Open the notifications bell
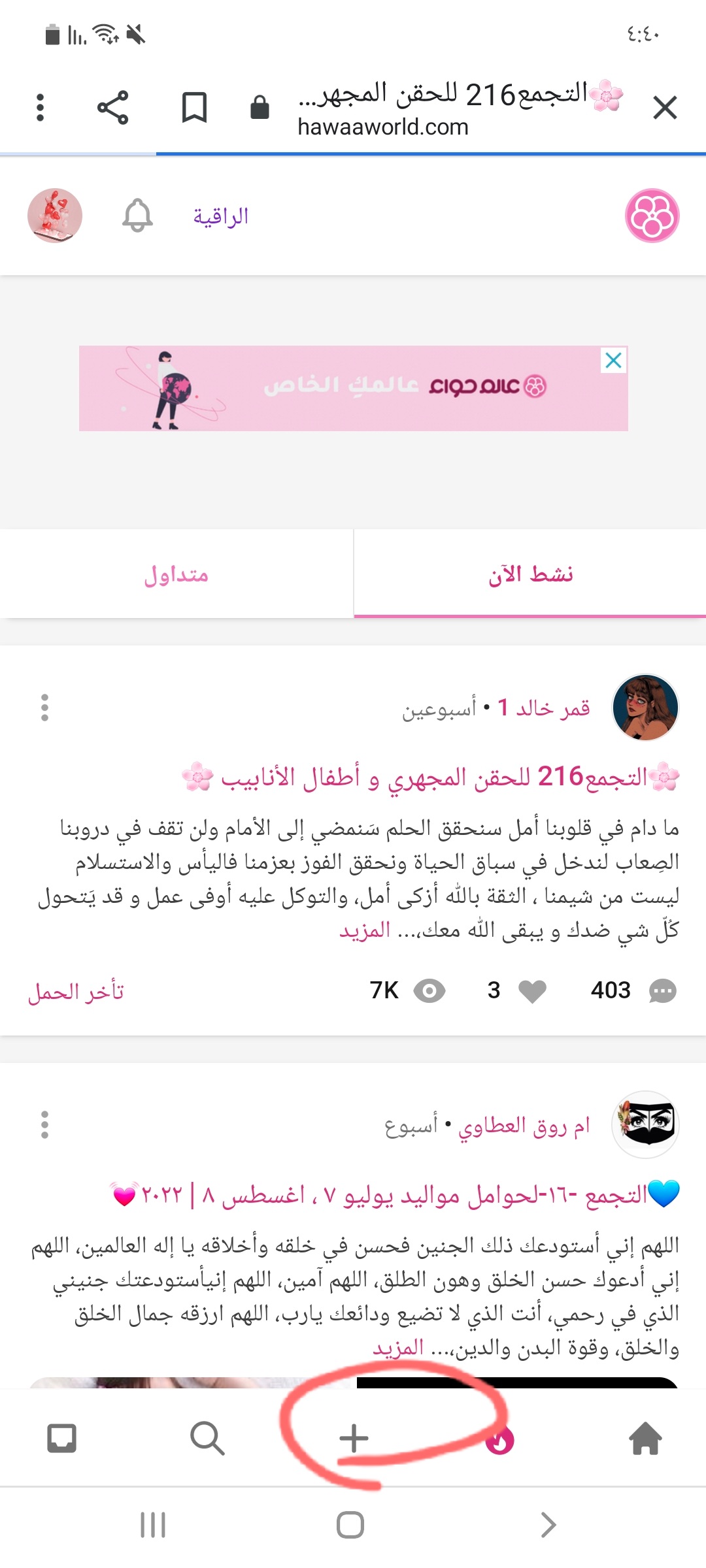This screenshot has height=1568, width=706. [x=137, y=216]
